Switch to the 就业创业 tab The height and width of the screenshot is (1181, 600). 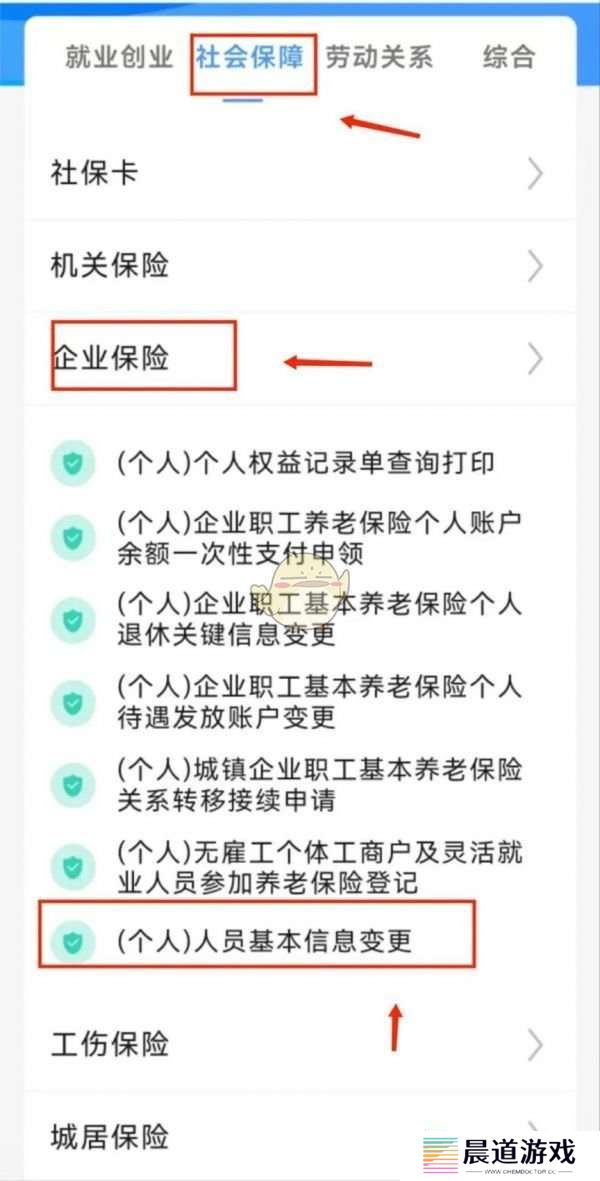(119, 57)
